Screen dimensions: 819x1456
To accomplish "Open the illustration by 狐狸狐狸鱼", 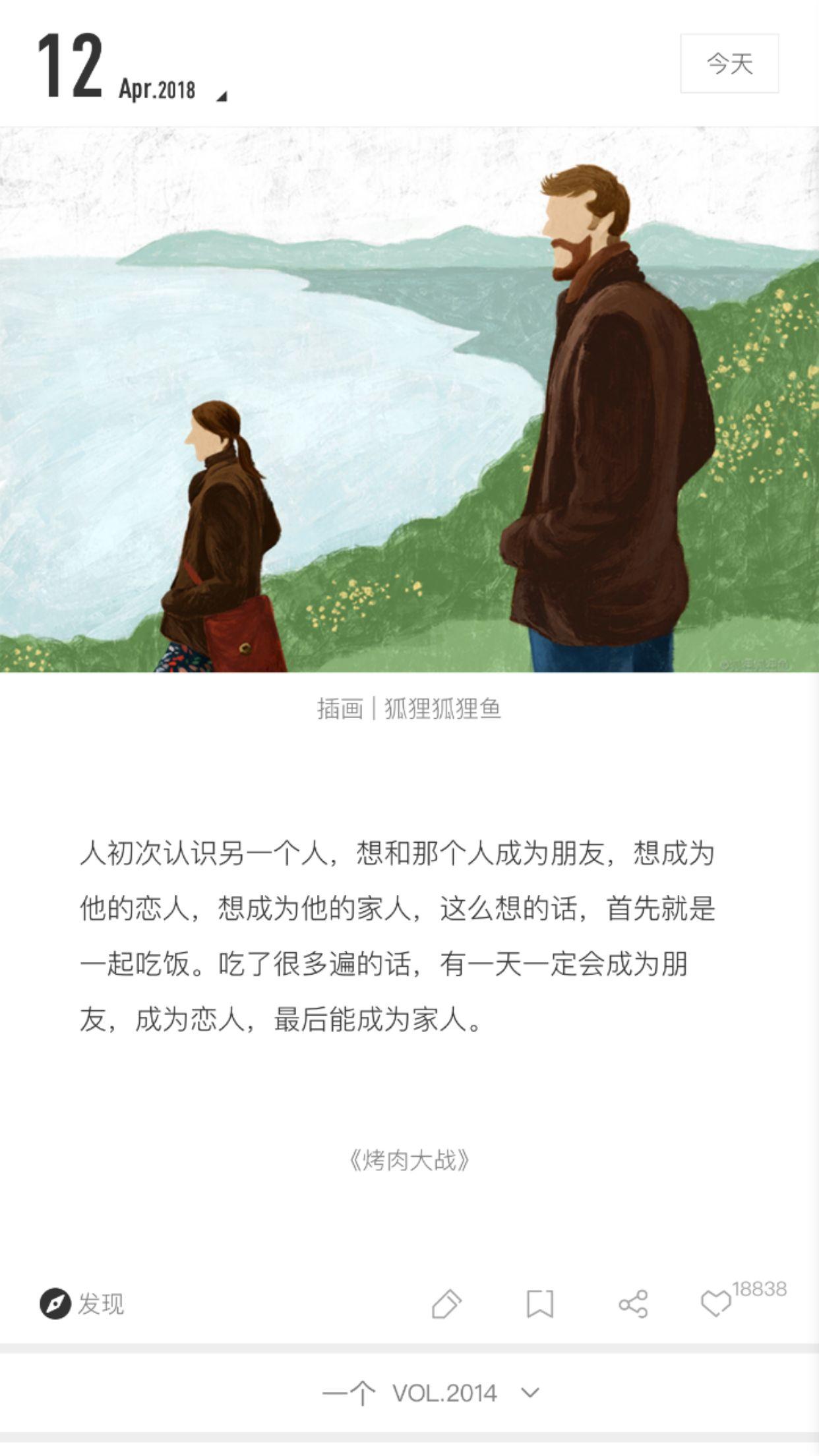I will [409, 400].
